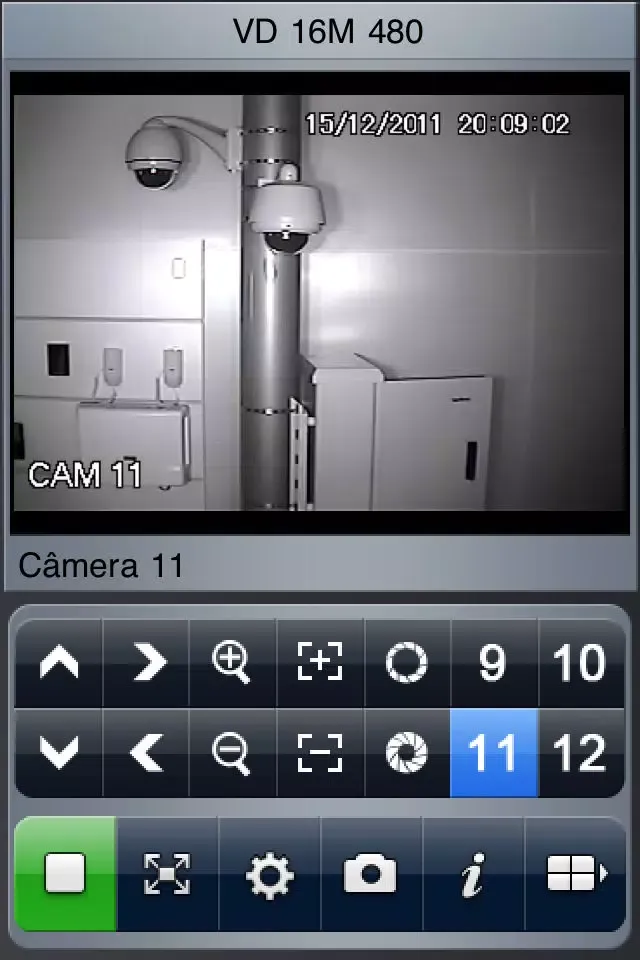The image size is (640, 960).
Task: Take a snapshot with the camera icon
Action: tap(370, 874)
